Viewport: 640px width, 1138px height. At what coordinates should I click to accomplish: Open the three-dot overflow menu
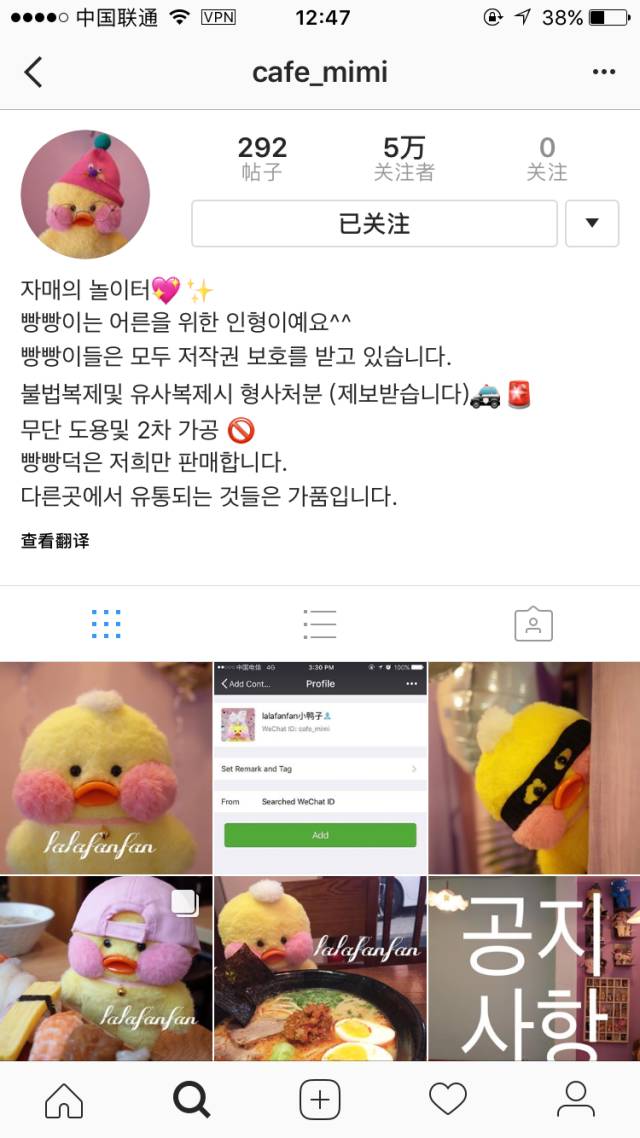[x=603, y=72]
